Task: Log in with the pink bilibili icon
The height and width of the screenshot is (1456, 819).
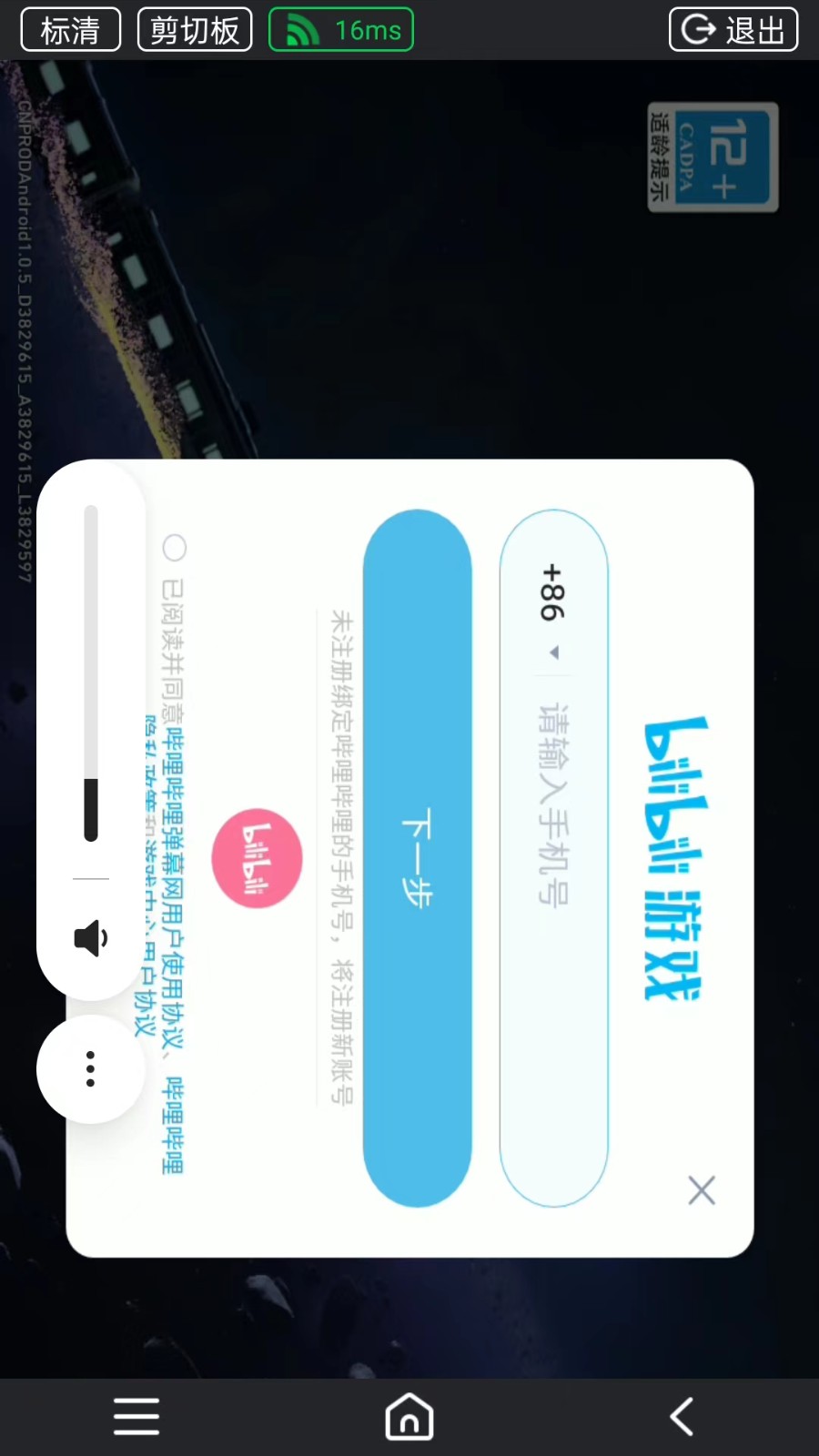Action: tap(257, 858)
